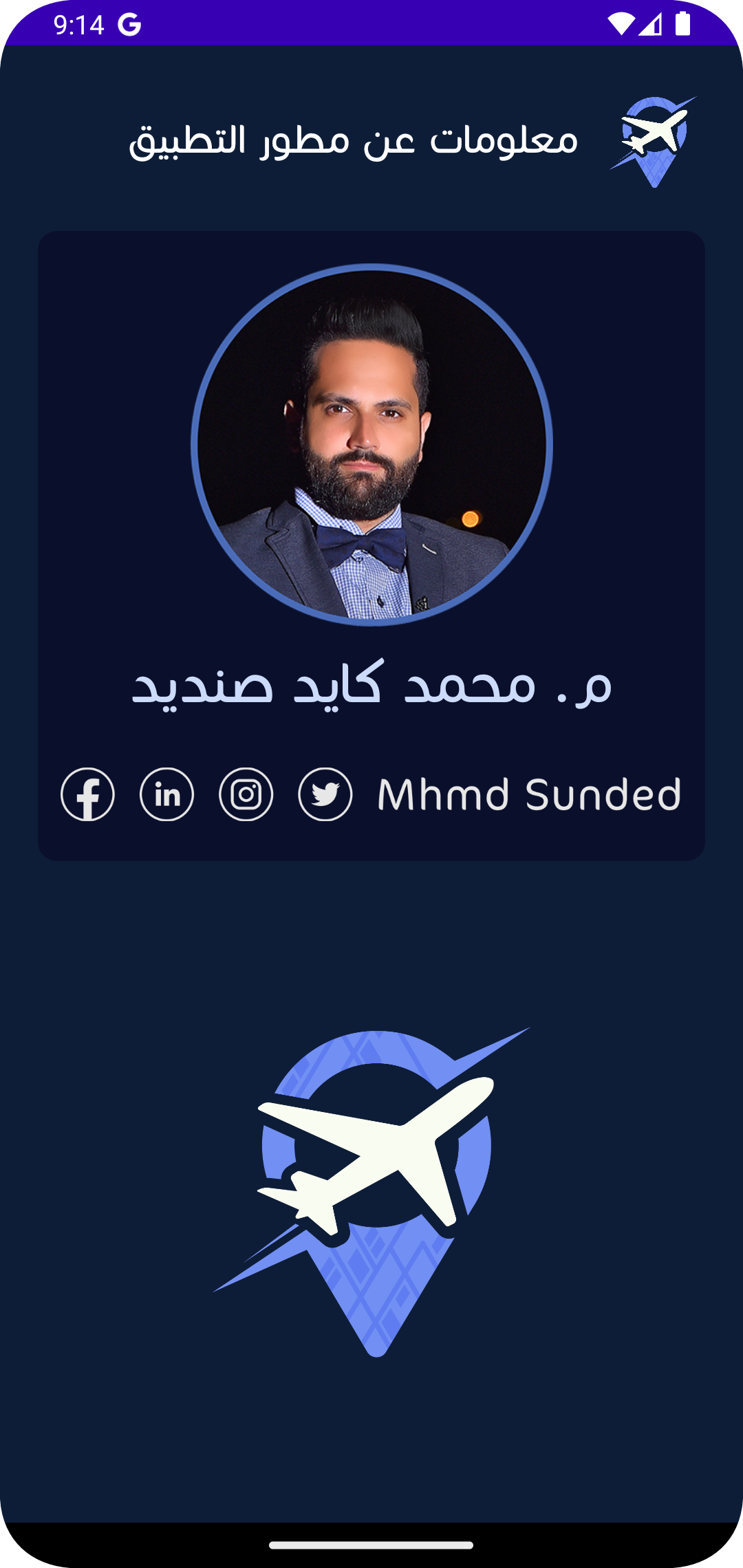View the developer's Twitter profile
743x1568 pixels.
325,794
